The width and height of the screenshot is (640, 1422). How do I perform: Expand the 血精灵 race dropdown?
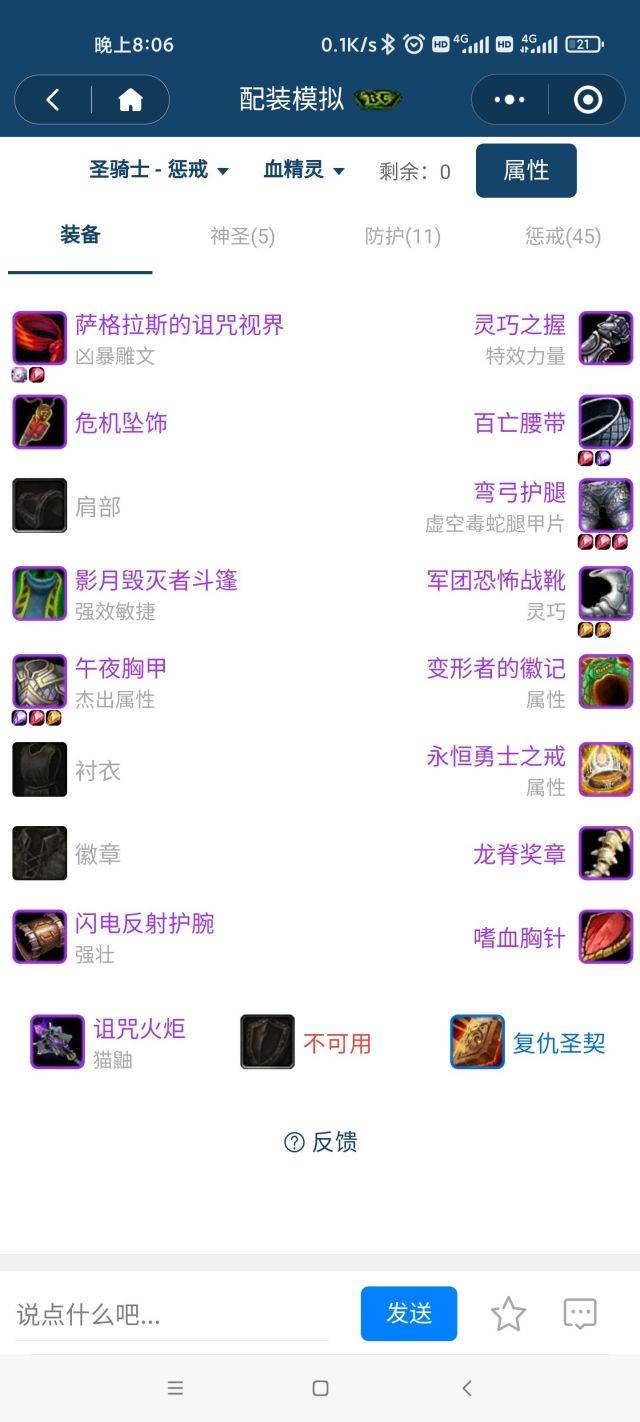[304, 170]
